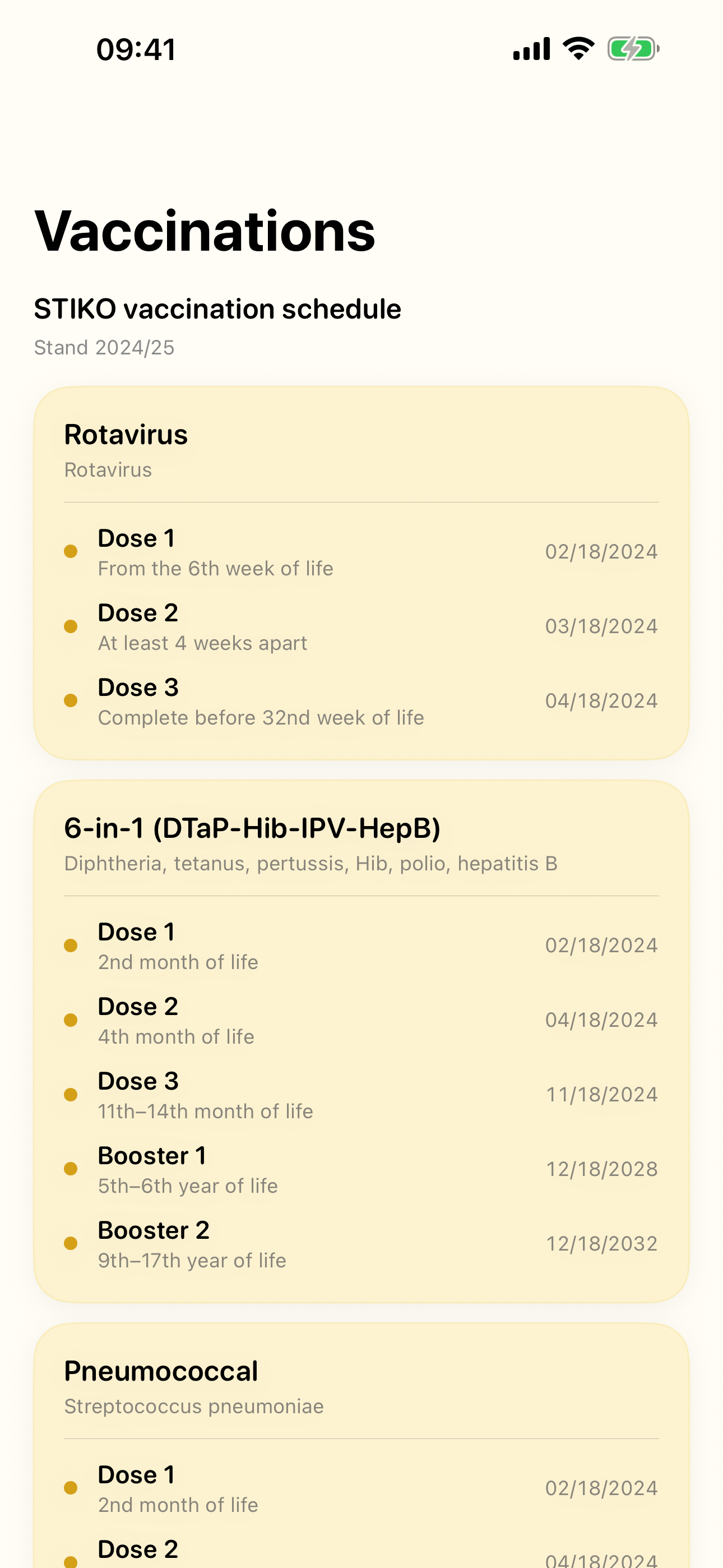This screenshot has width=723, height=1568.
Task: Open the date 02/18/2024 for Rotavirus Dose 1
Action: point(601,551)
